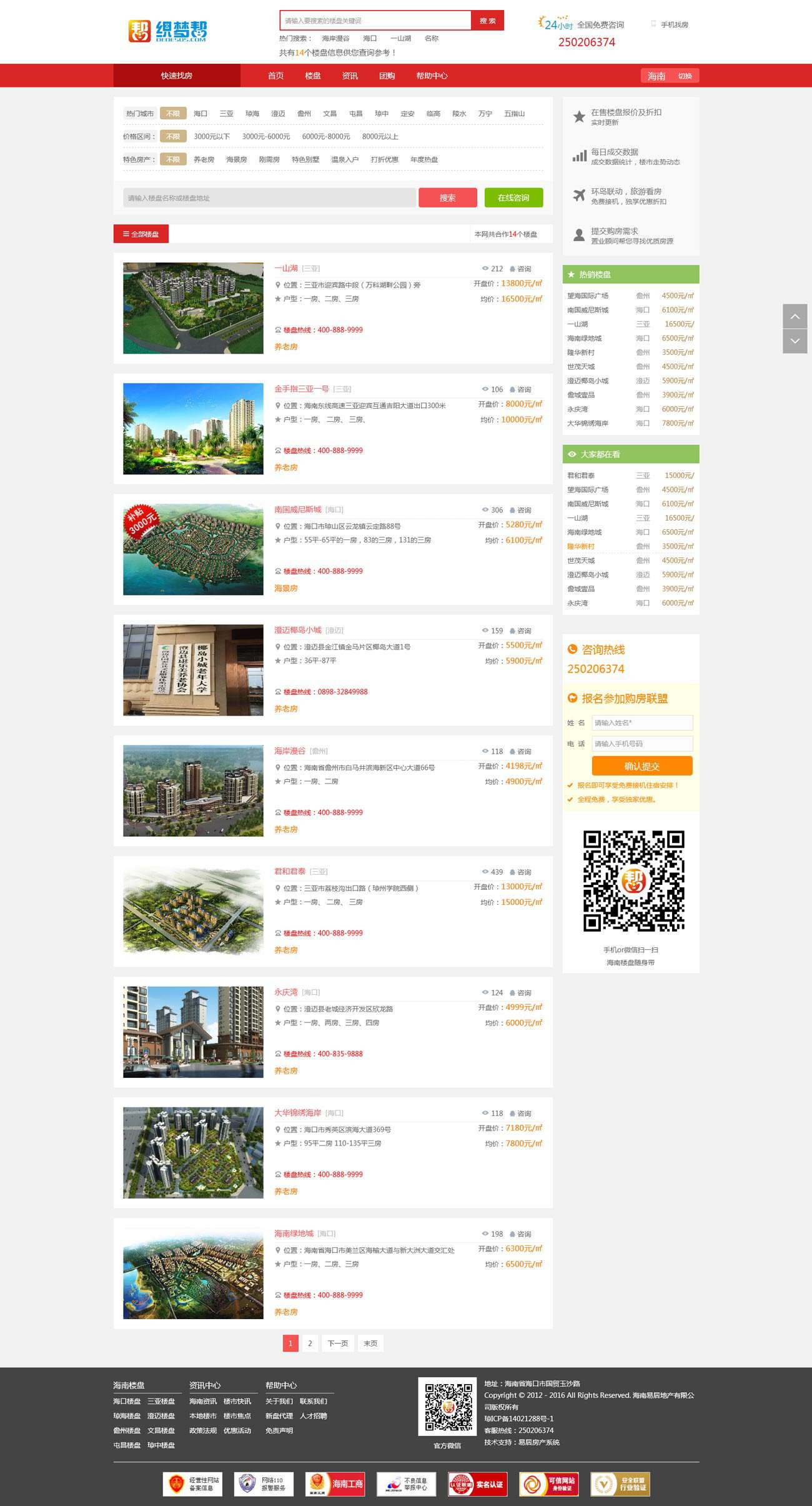Filter hot cities by 三亚

[226, 114]
